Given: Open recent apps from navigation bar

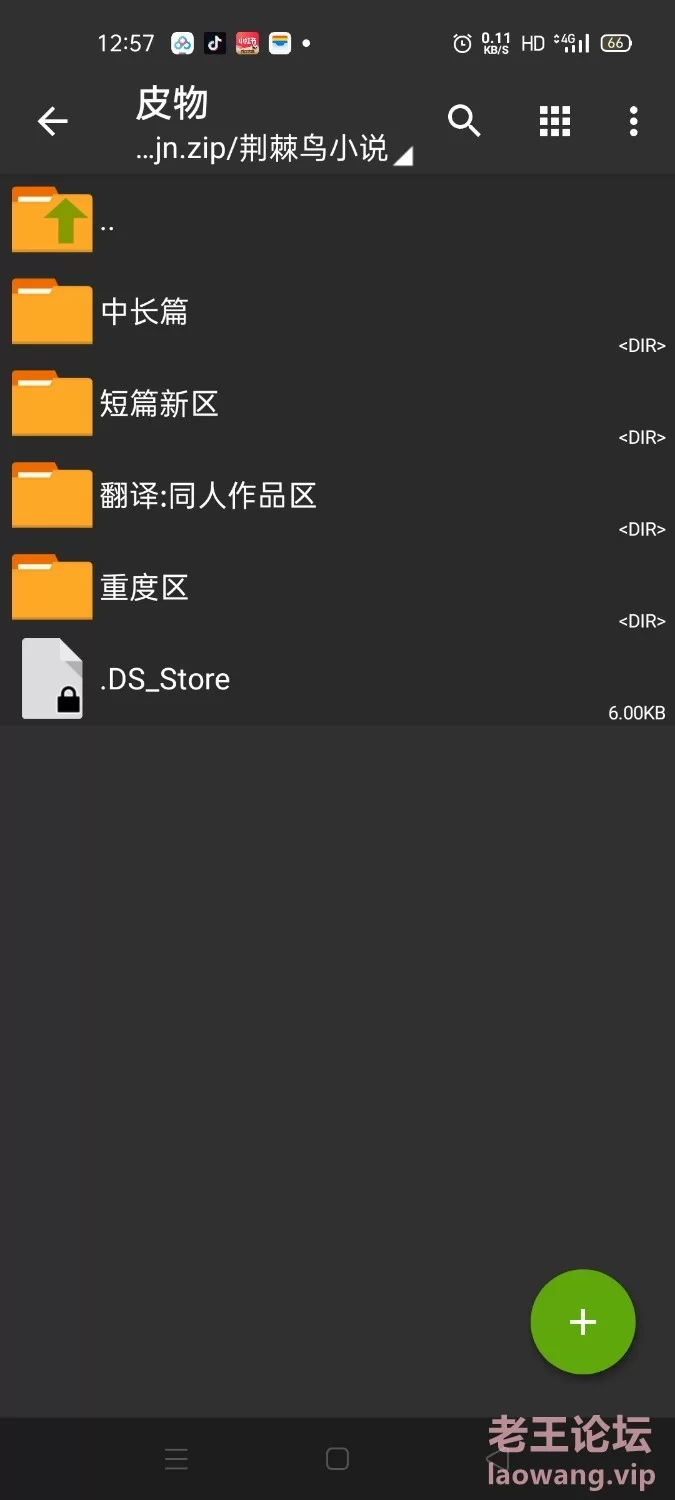Looking at the screenshot, I should click(x=176, y=1459).
